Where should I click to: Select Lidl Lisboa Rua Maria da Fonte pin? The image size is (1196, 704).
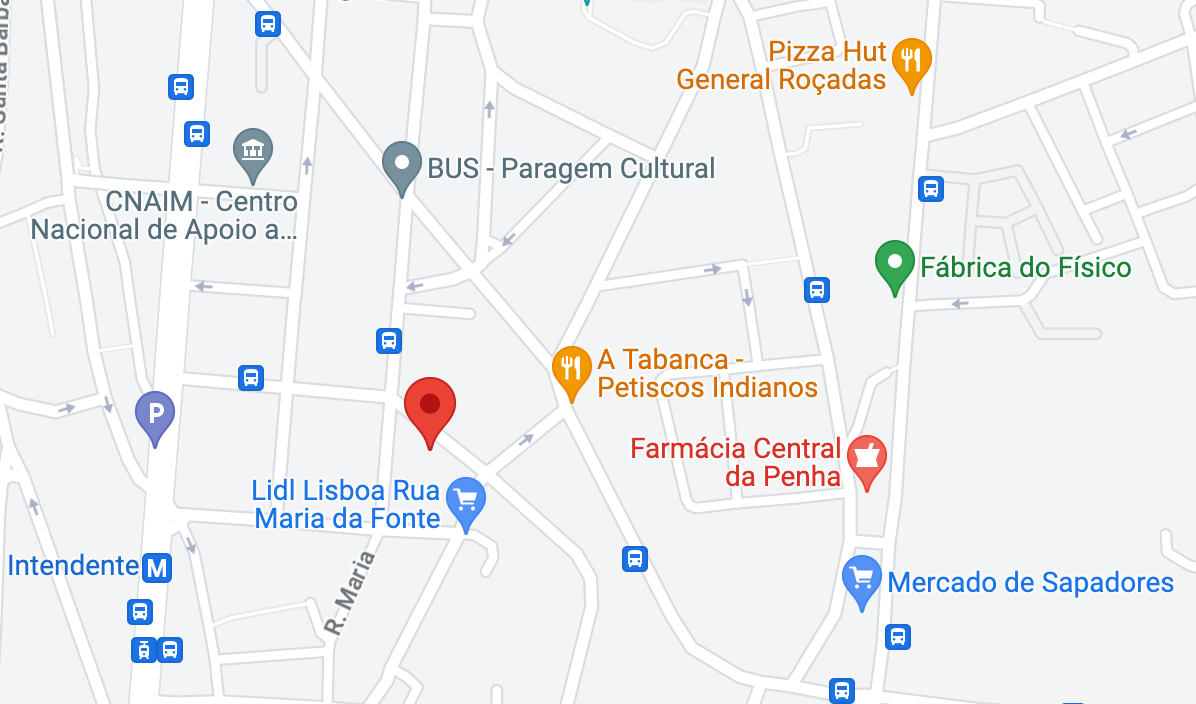pyautogui.click(x=465, y=499)
